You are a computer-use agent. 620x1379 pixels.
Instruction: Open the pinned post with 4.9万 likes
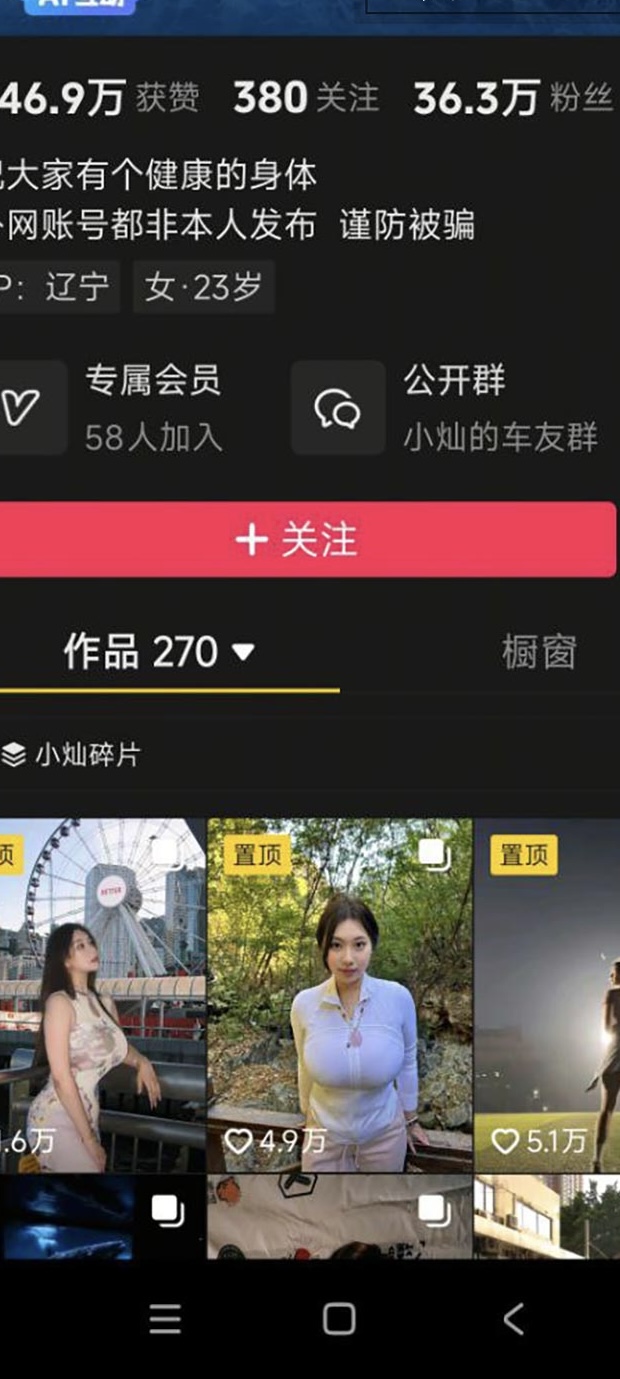(x=339, y=995)
